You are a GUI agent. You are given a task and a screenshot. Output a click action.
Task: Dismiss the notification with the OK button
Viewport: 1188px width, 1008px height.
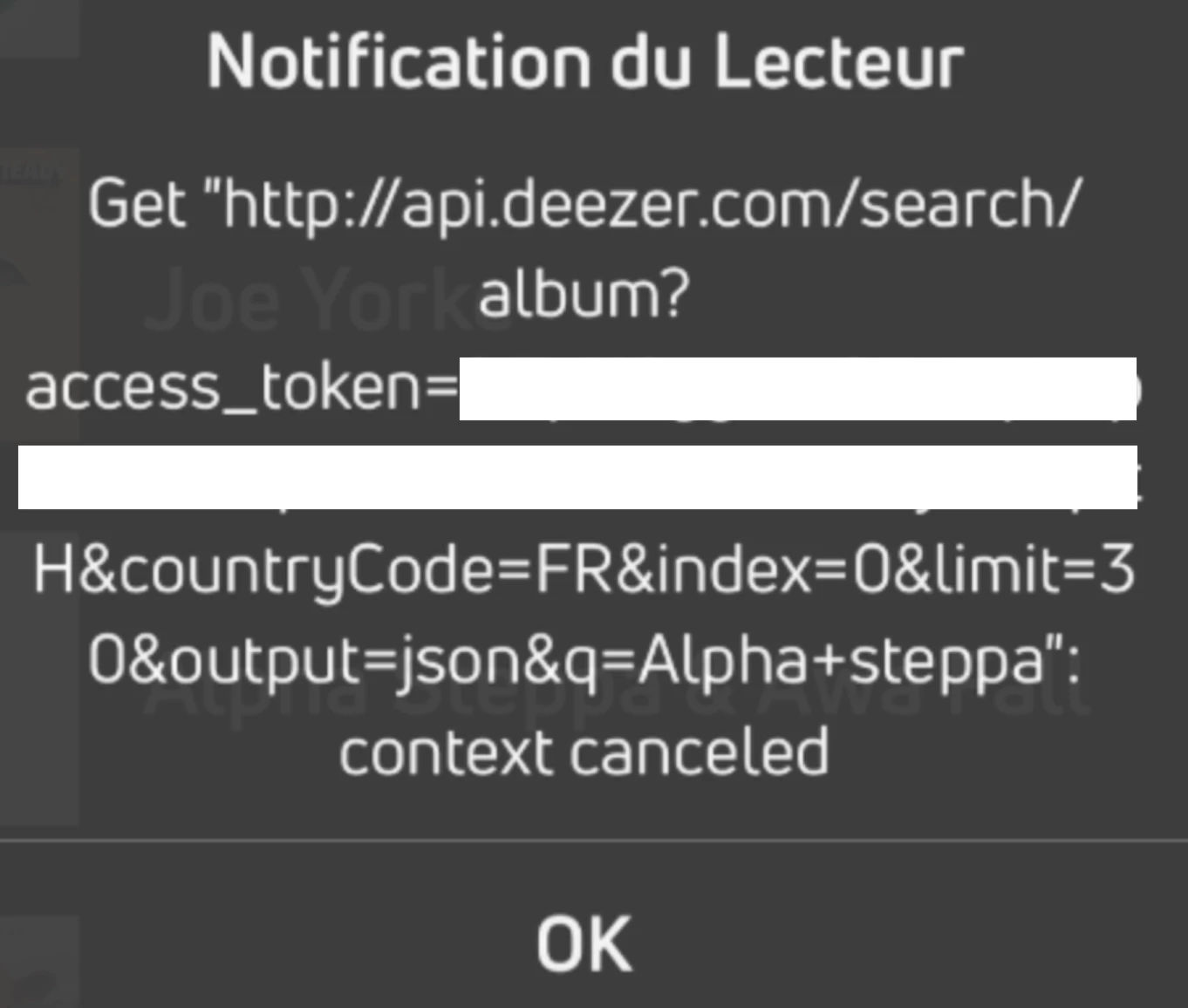pyautogui.click(x=584, y=943)
